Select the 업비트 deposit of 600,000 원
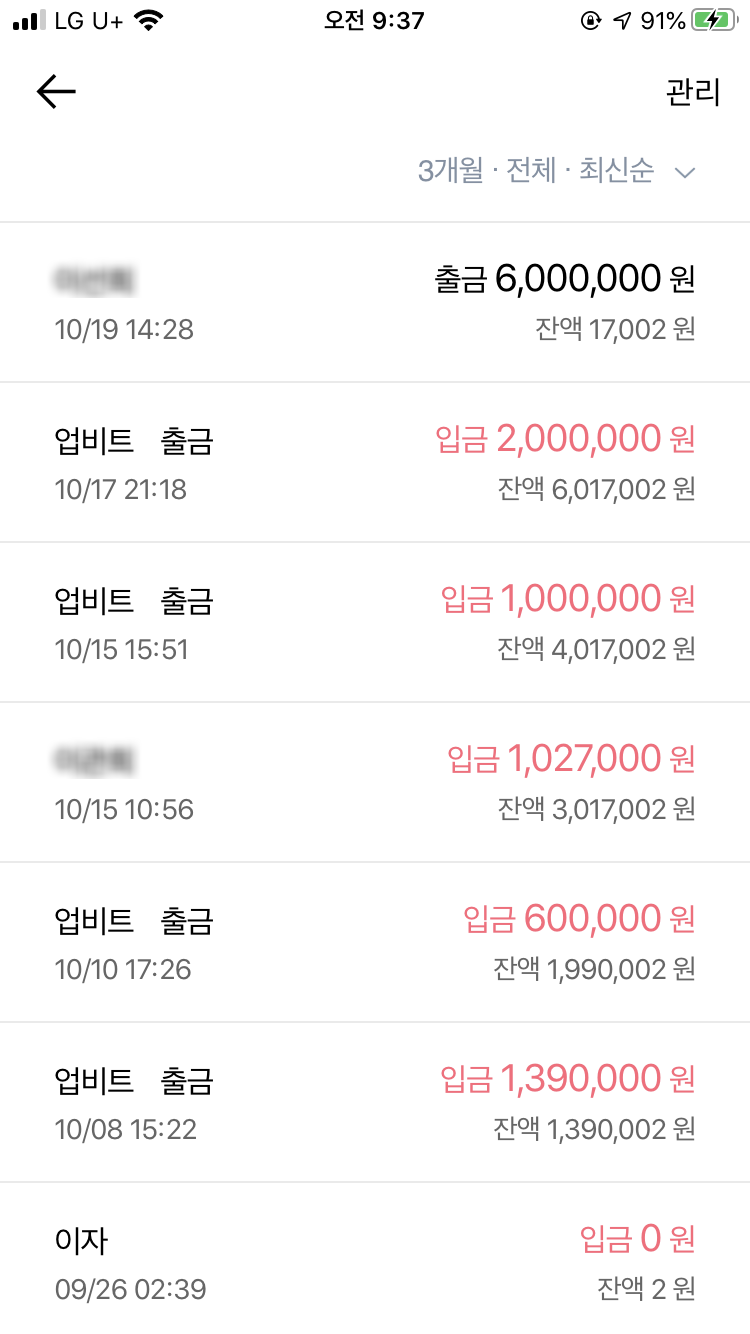The height and width of the screenshot is (1334, 750). click(375, 941)
